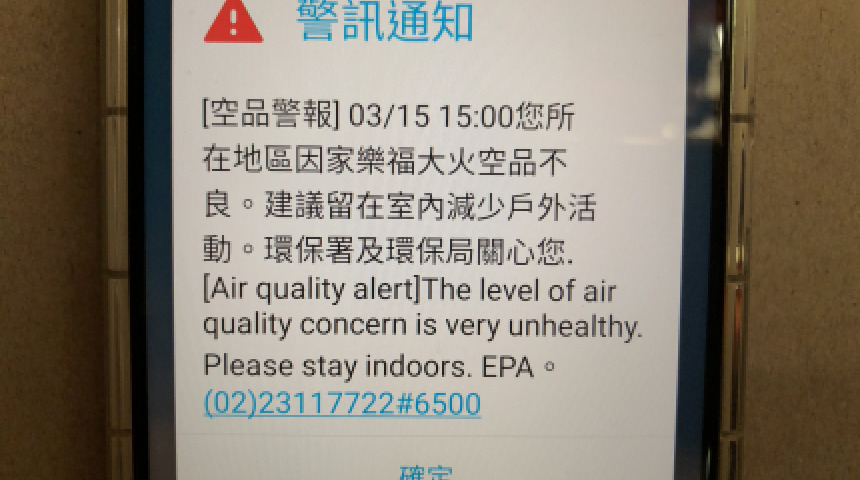Call the (02)23117722#6500 phone link
This screenshot has width=860, height=480.
click(x=342, y=405)
